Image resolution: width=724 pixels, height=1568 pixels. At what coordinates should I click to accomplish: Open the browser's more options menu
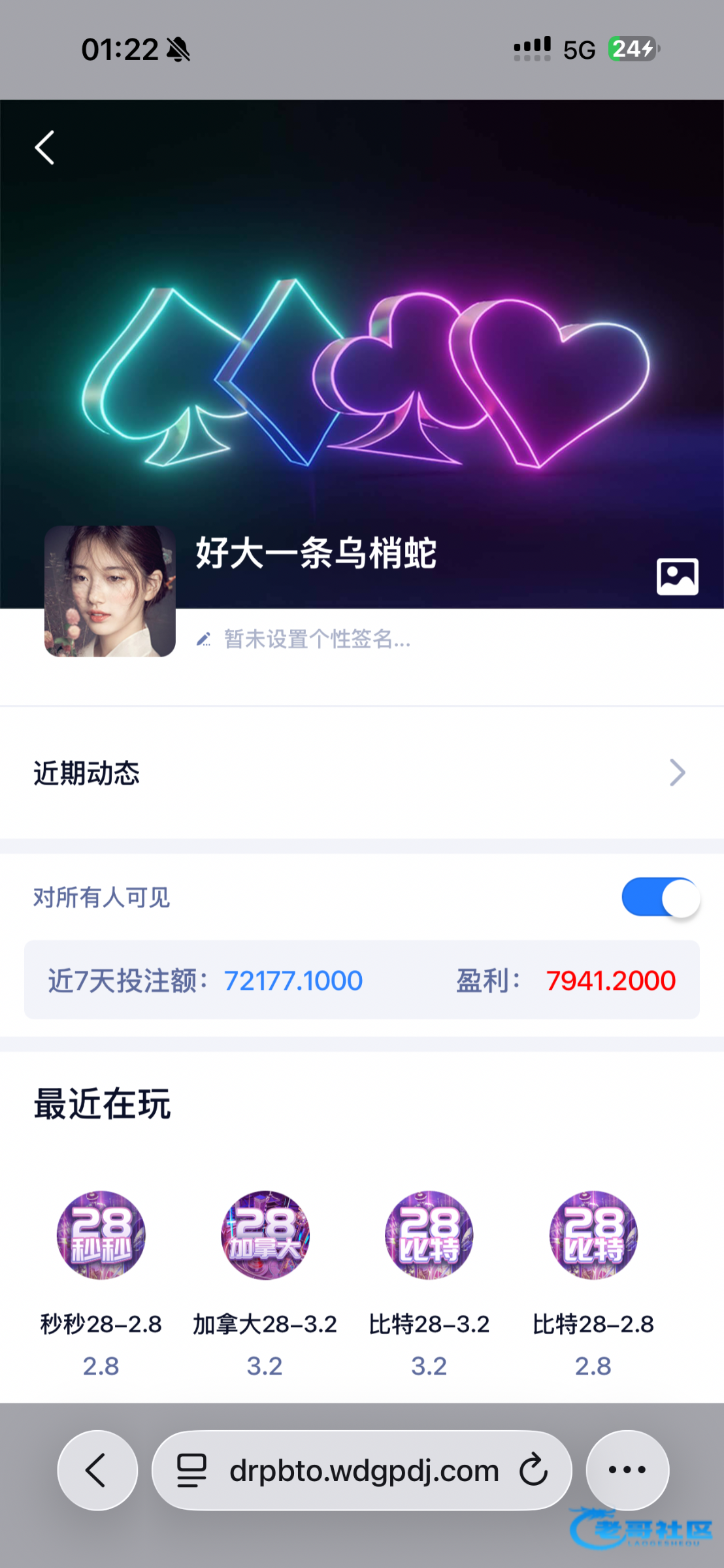(627, 1470)
